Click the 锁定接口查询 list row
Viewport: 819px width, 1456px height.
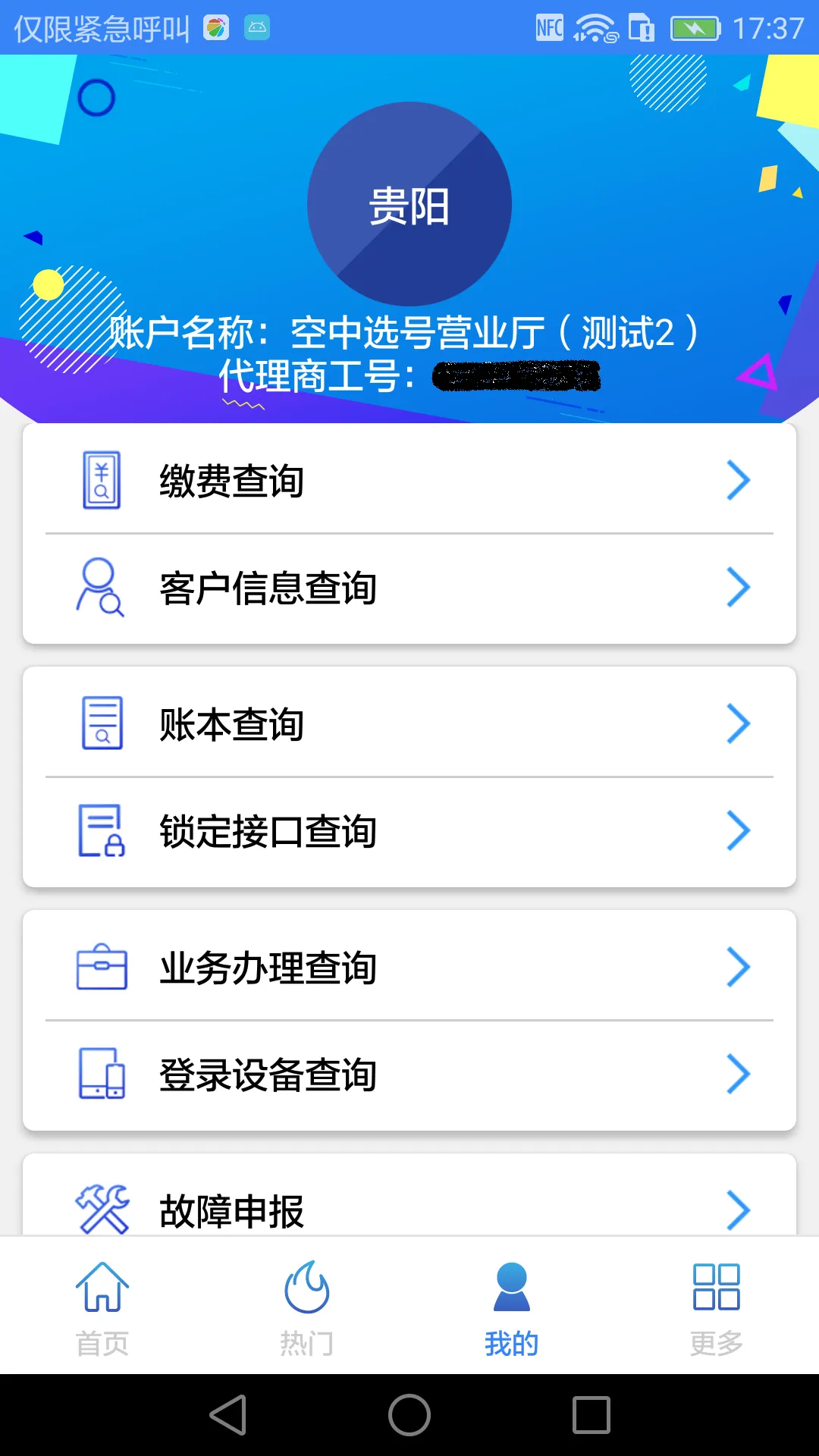click(x=409, y=831)
